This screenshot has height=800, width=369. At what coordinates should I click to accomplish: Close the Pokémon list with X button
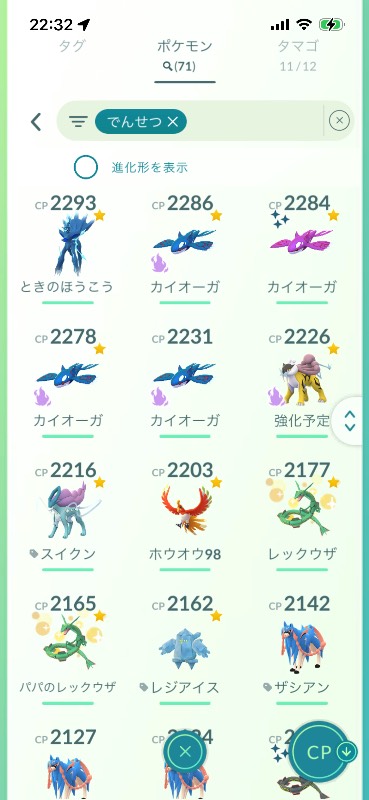[185, 752]
